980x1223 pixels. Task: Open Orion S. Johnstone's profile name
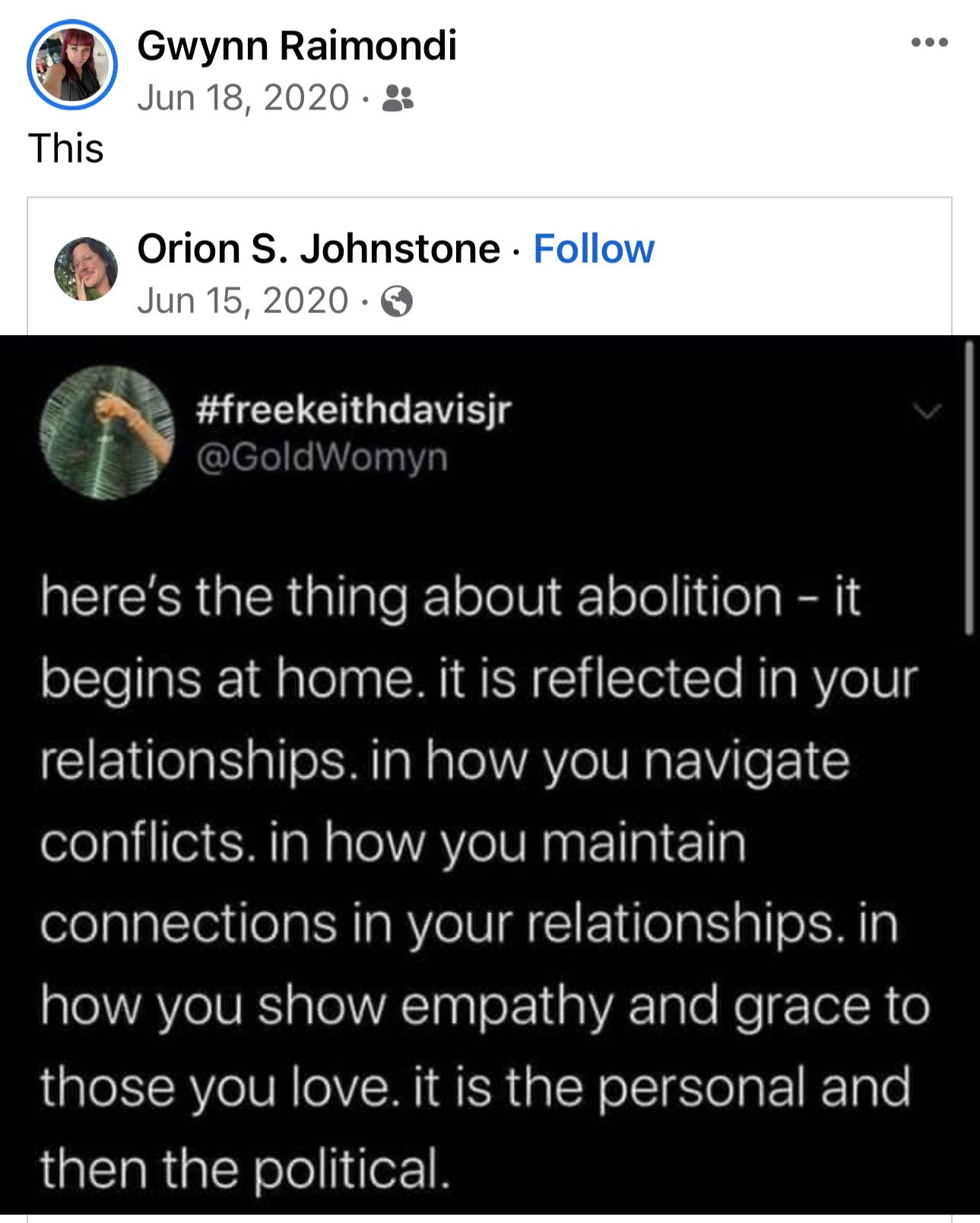319,249
